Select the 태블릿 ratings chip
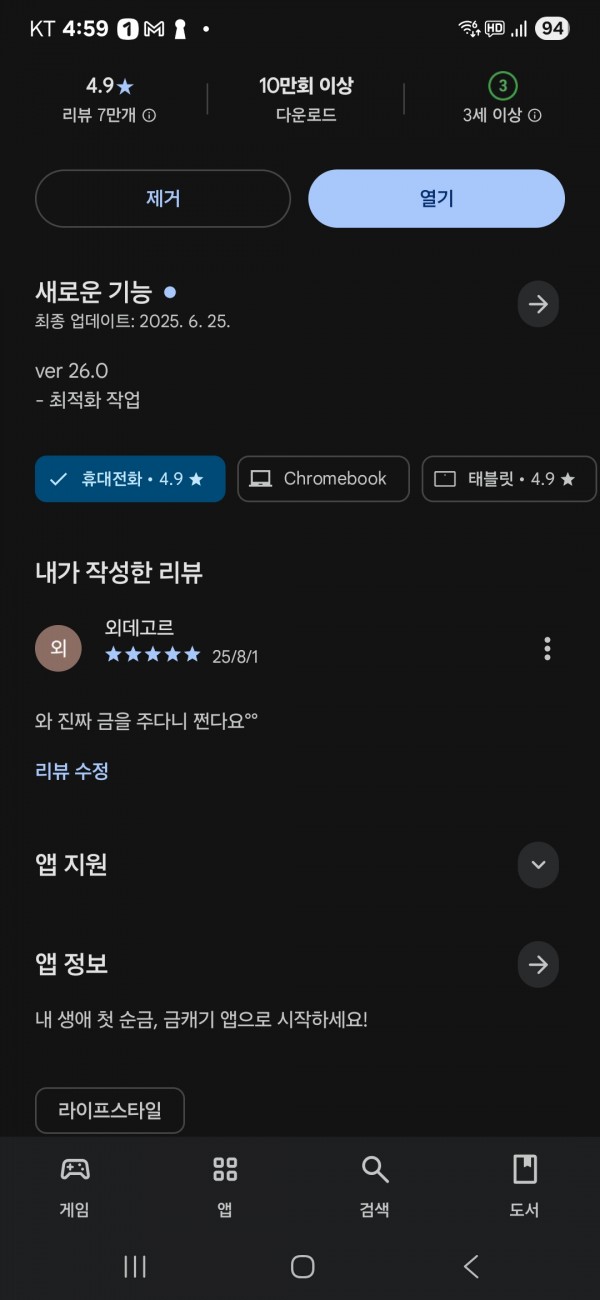 (x=510, y=479)
